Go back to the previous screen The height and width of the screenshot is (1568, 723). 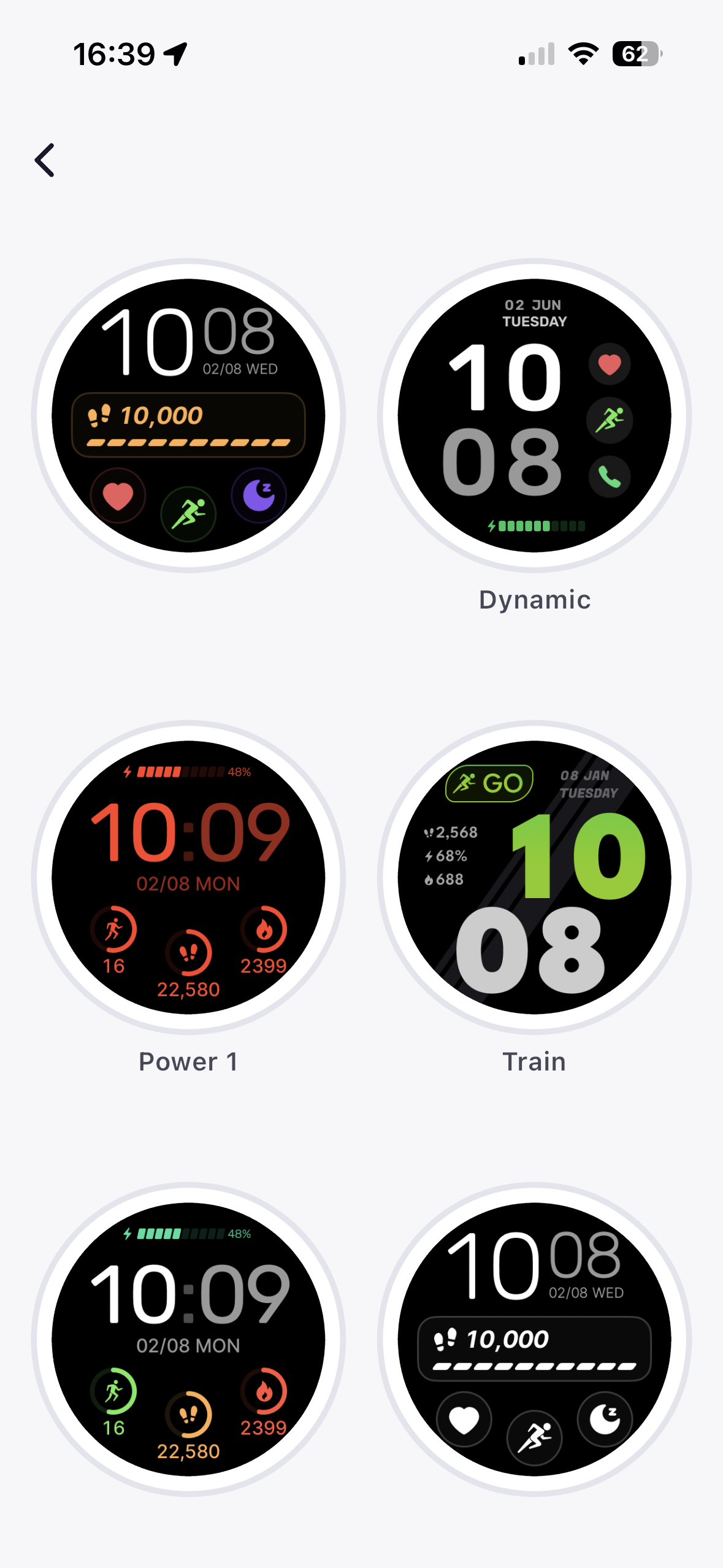tap(45, 161)
